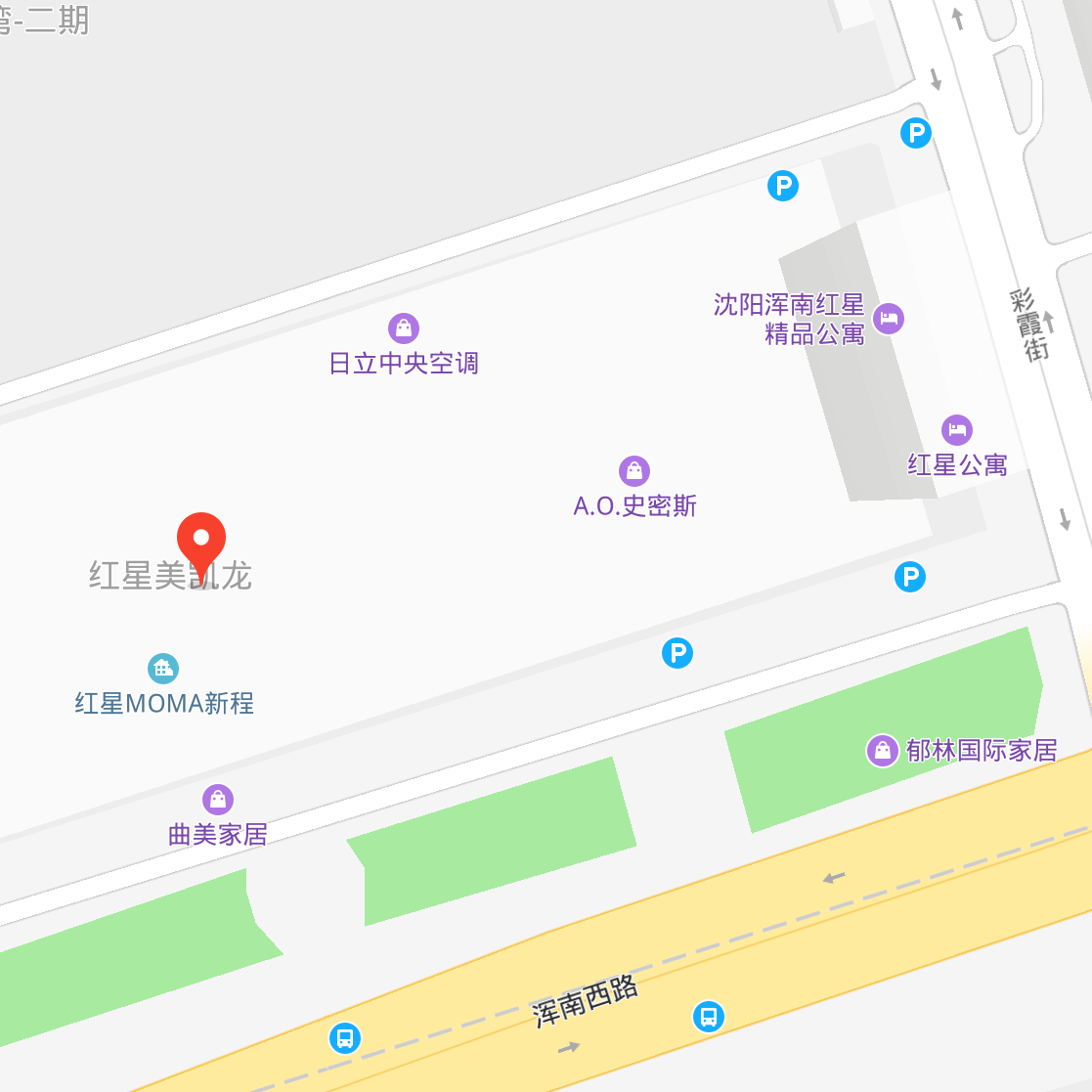Select the A.O.史密斯 store marker

(634, 471)
